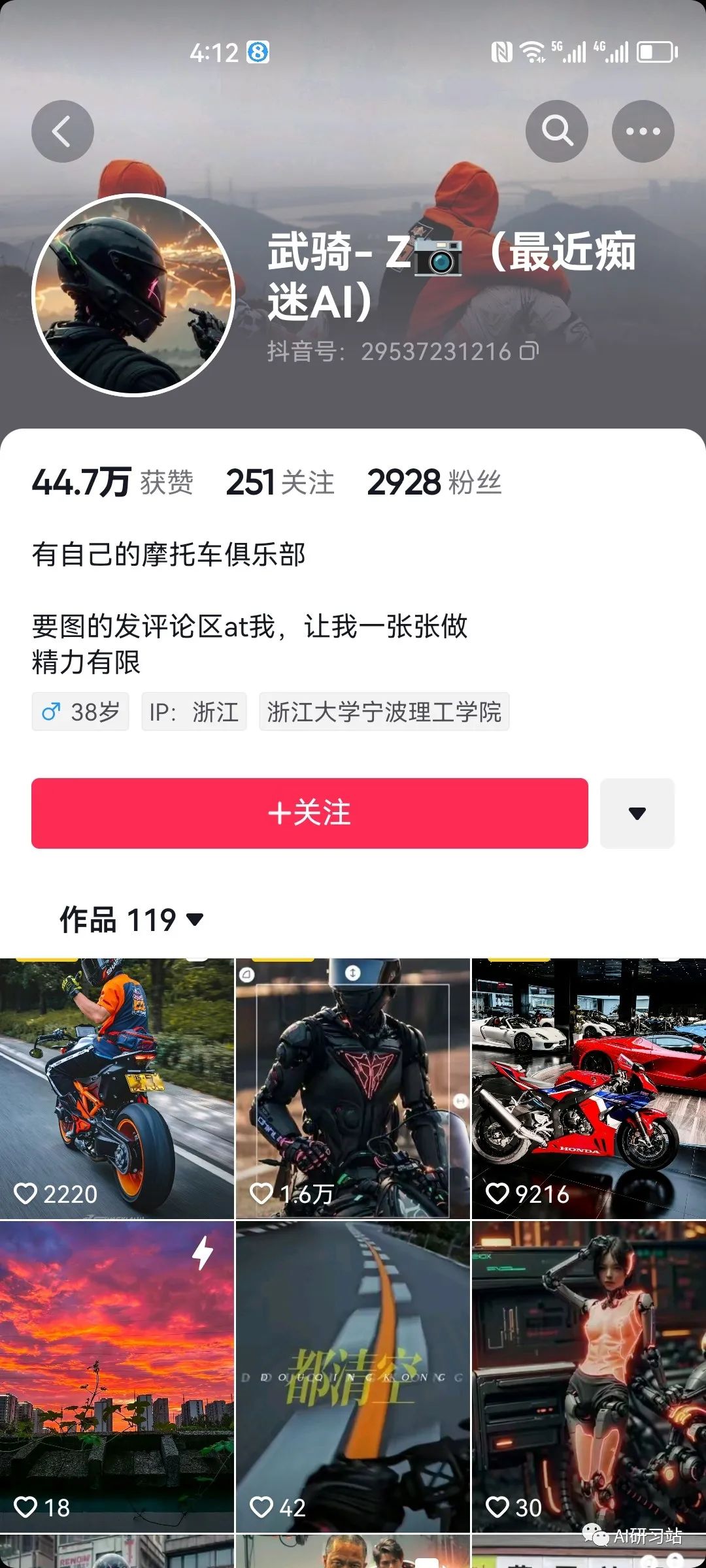The image size is (706, 1568).
Task: Open the 作品 119 sort dropdown
Action: pos(131,919)
